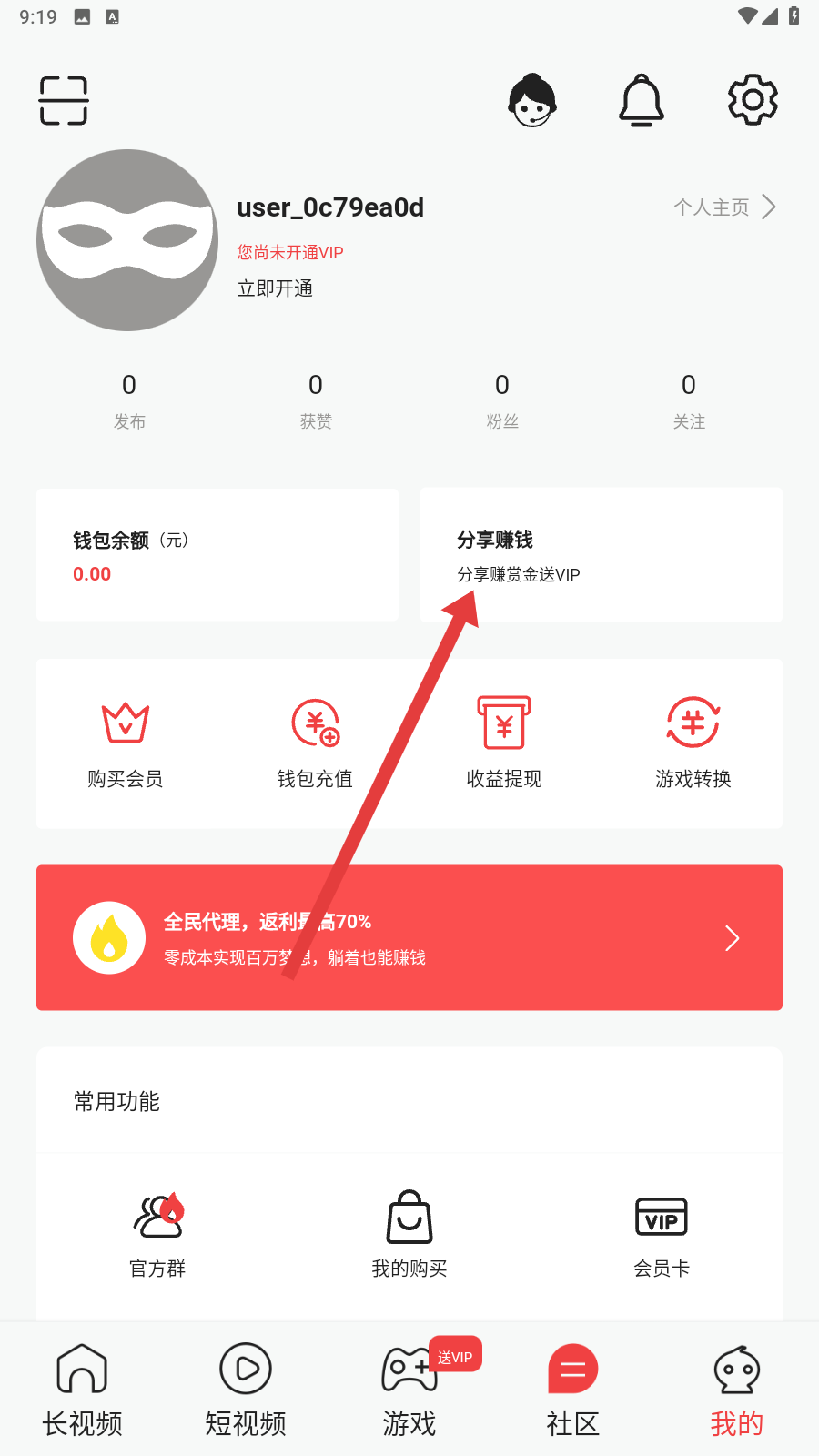The width and height of the screenshot is (819, 1456).
Task: Tap the masked user avatar image
Action: pos(127,239)
